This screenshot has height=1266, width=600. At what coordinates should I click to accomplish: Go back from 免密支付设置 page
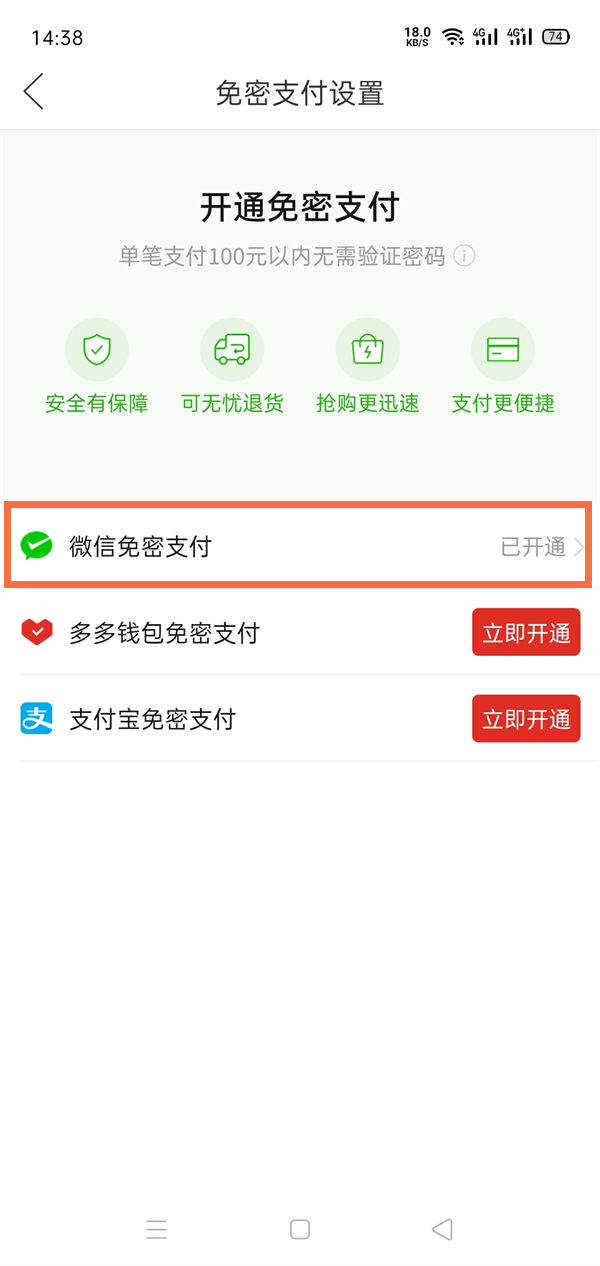point(34,92)
